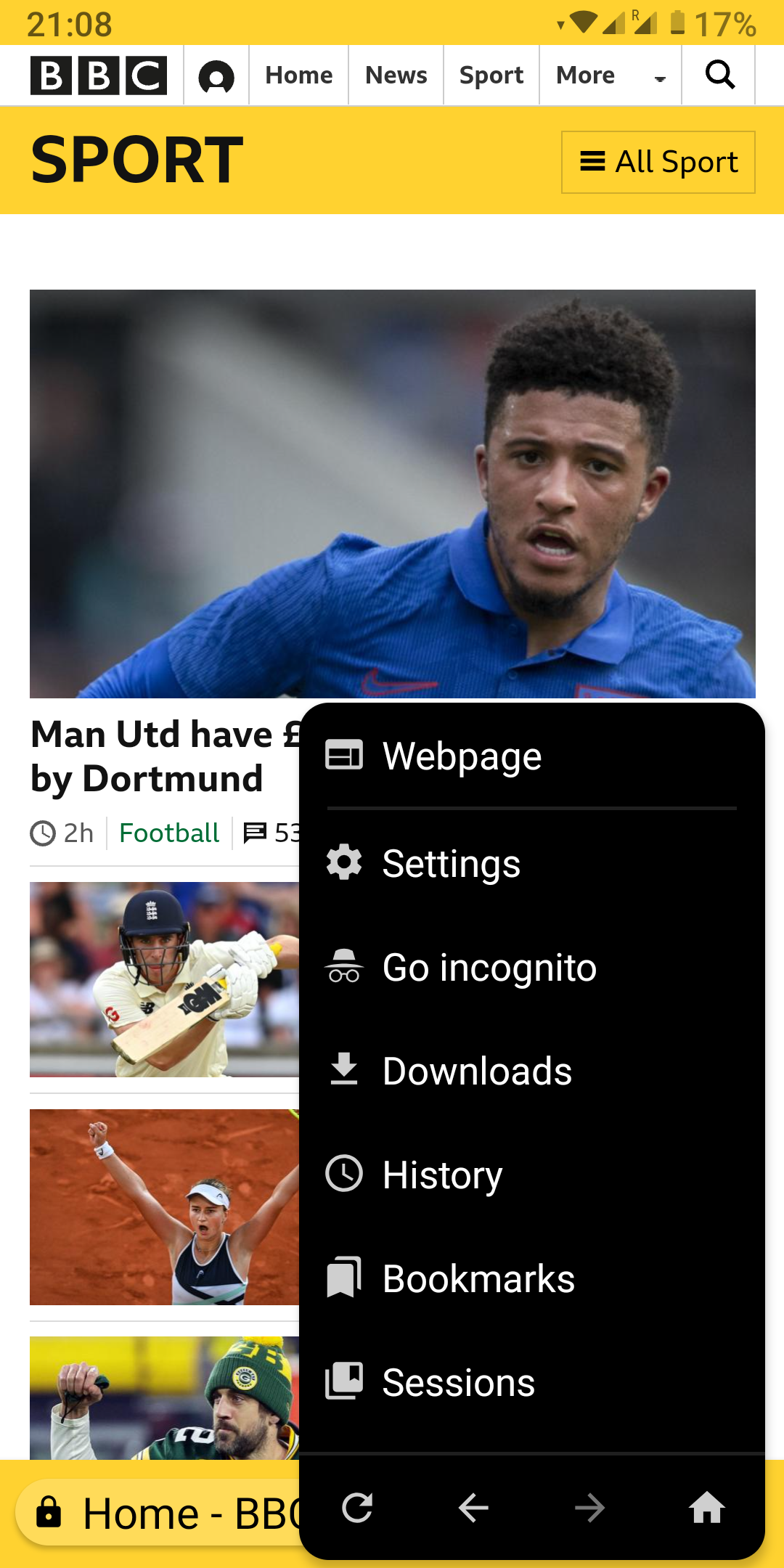Reload the current page
784x1568 pixels.
(357, 1508)
